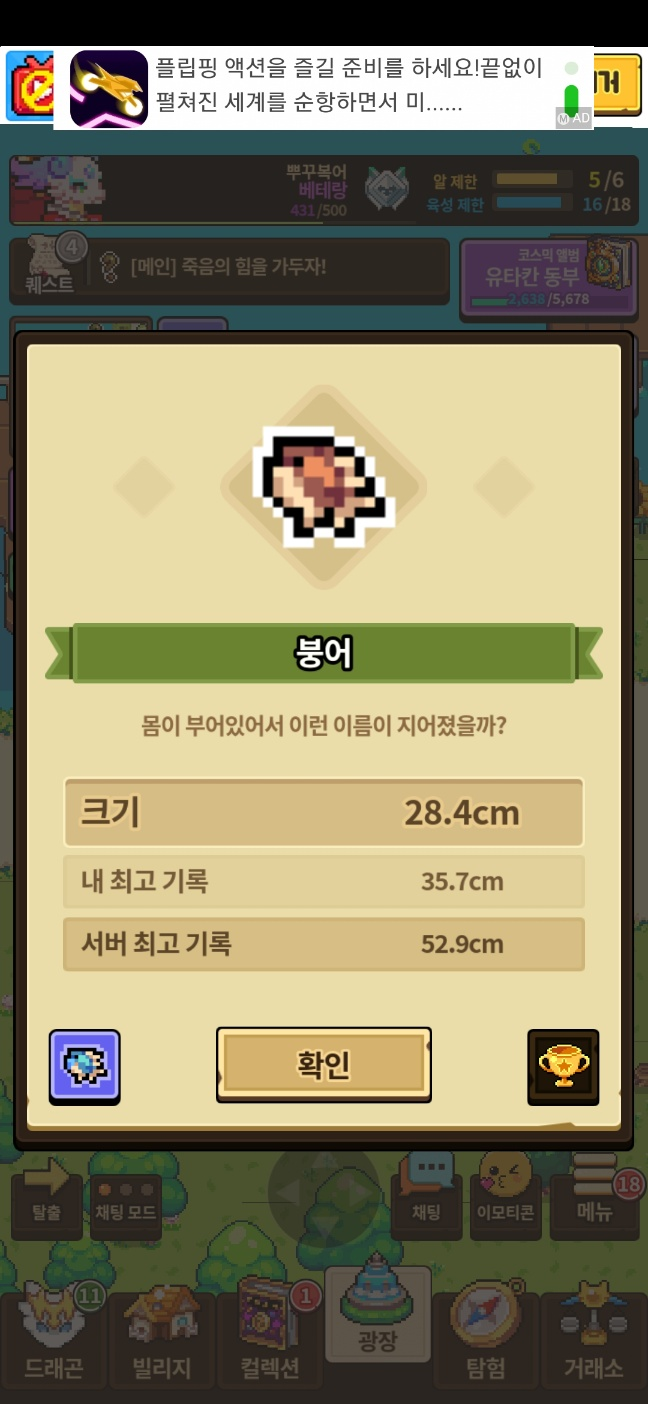Switch to the 빌리지 tab
This screenshot has height=1404, width=648.
161,1338
